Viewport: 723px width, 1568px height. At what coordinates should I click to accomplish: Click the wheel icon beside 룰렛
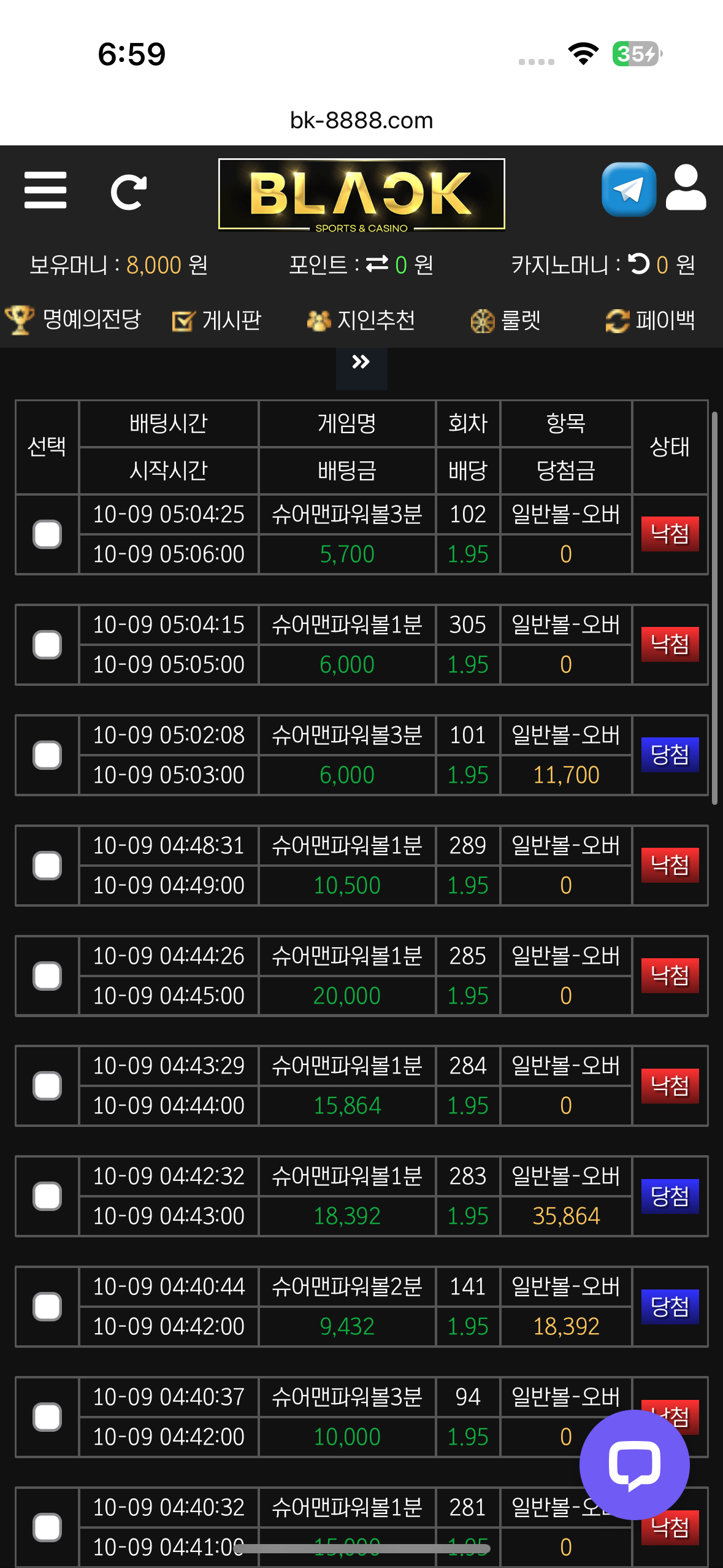tap(482, 320)
